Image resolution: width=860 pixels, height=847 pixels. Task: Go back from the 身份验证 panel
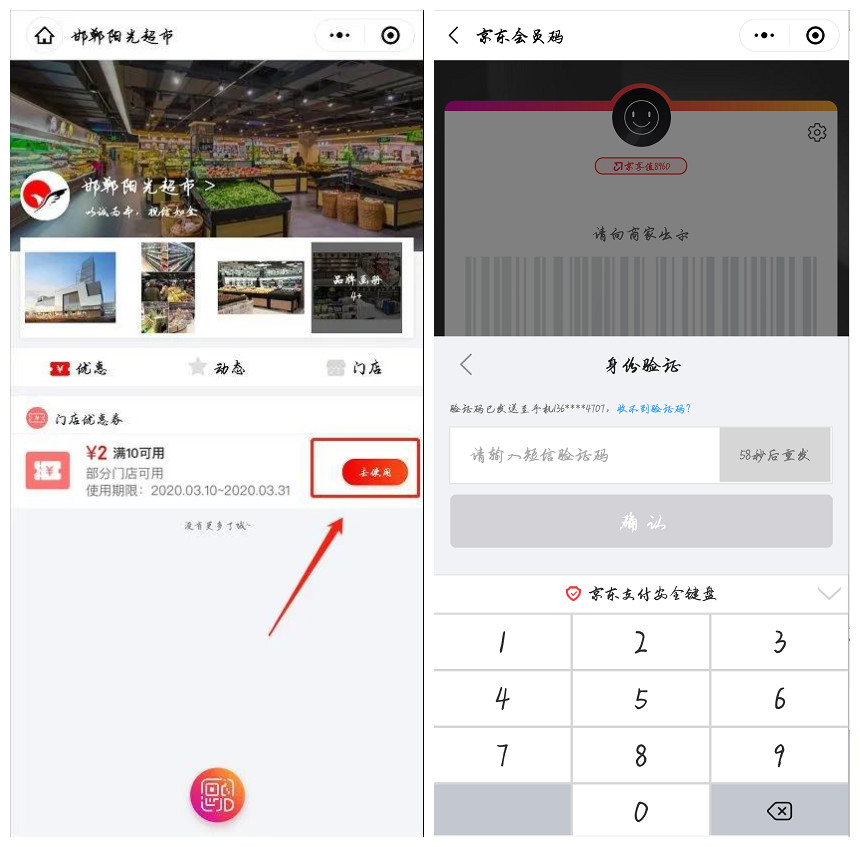(466, 365)
